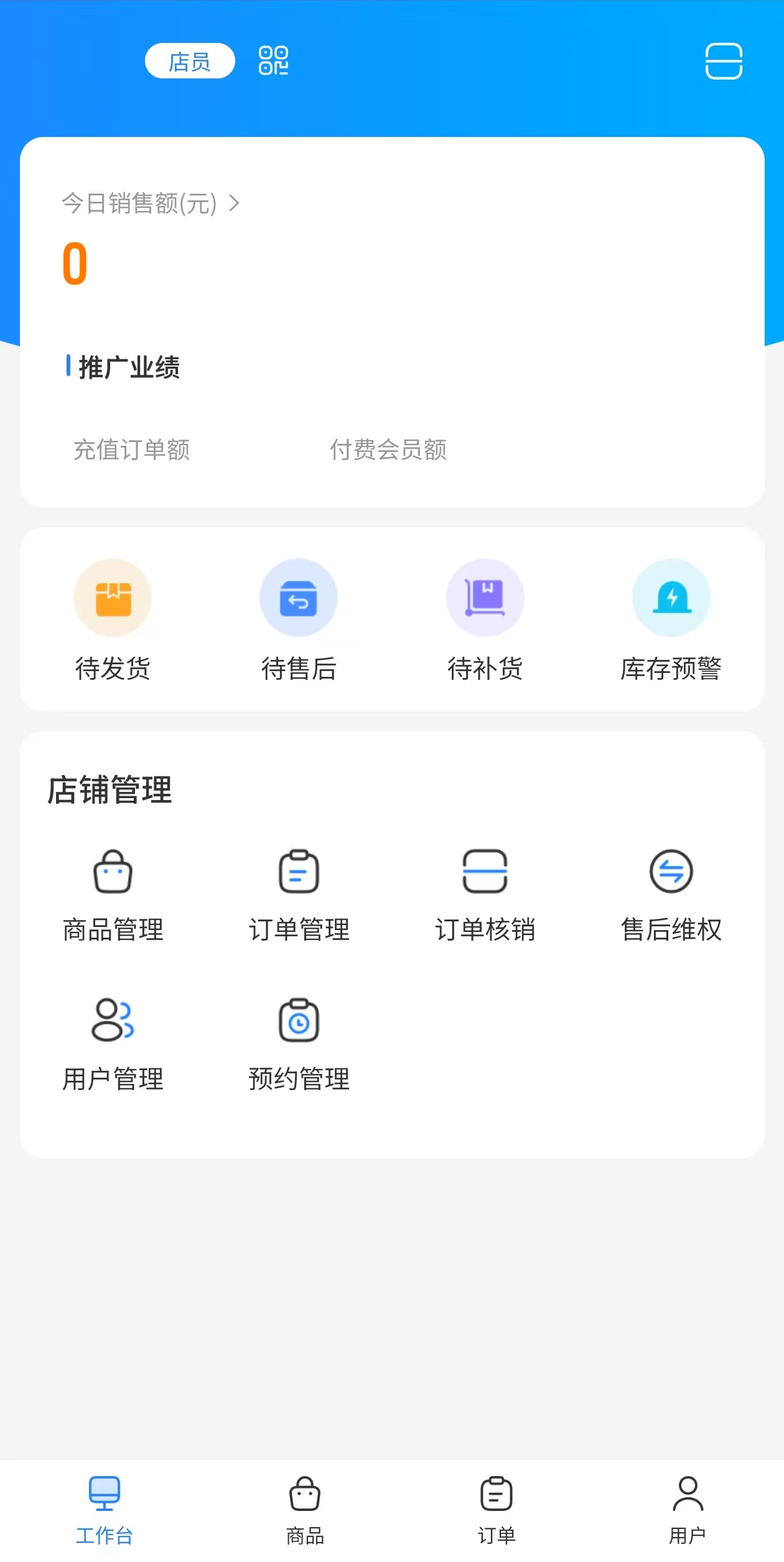The height and width of the screenshot is (1562, 784).
Task: Open 待发货 orders
Action: pos(113,620)
